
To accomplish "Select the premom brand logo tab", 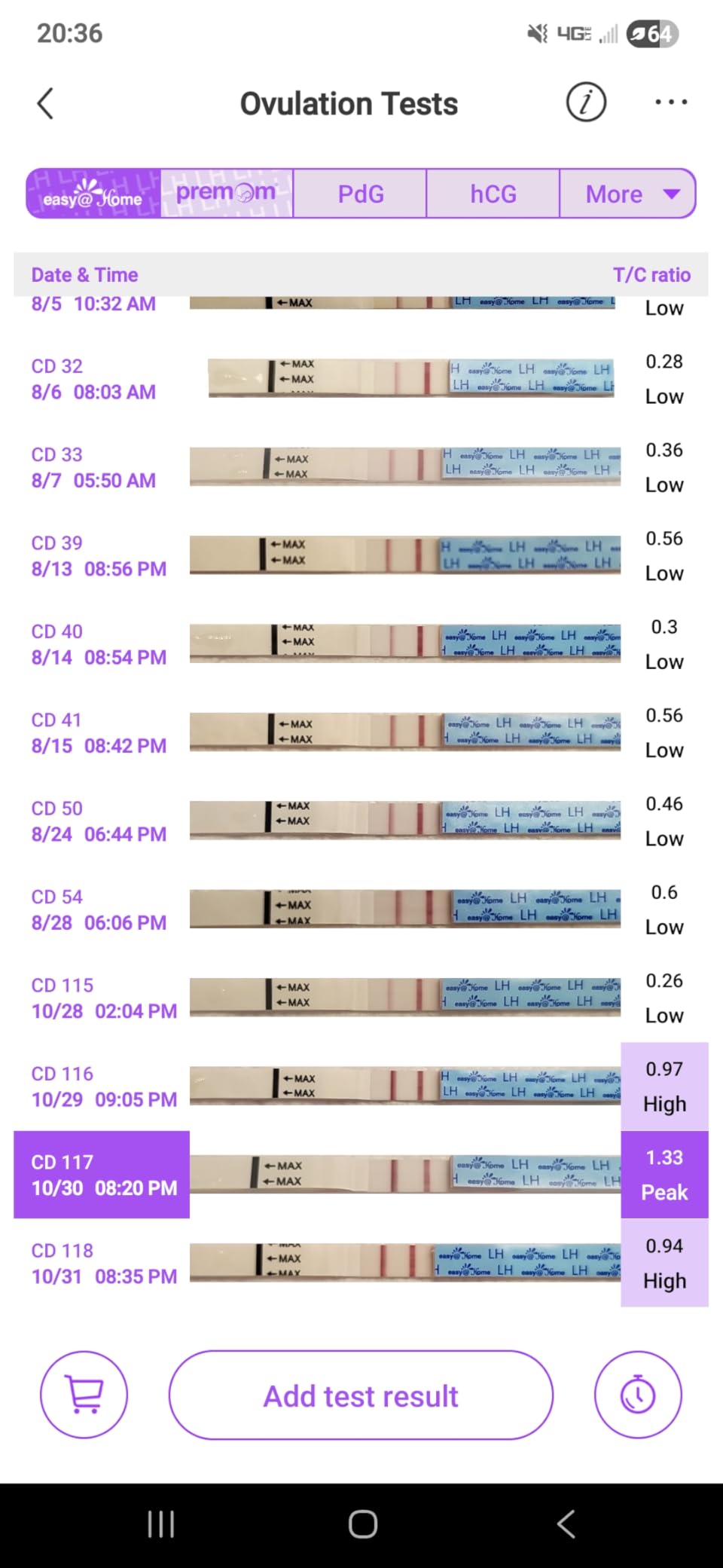I will 225,193.
